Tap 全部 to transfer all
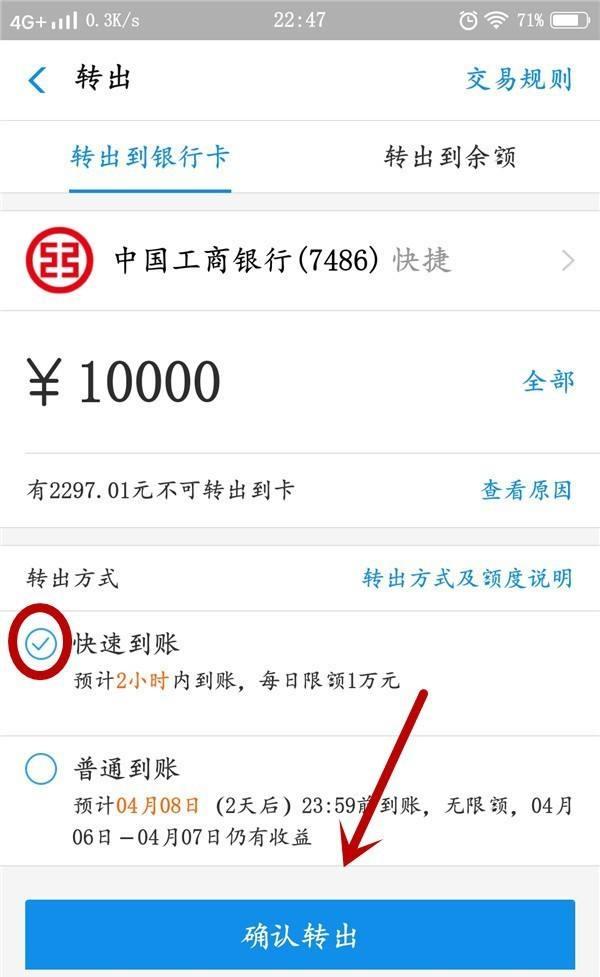Viewport: 600px width, 977px height. coord(548,381)
